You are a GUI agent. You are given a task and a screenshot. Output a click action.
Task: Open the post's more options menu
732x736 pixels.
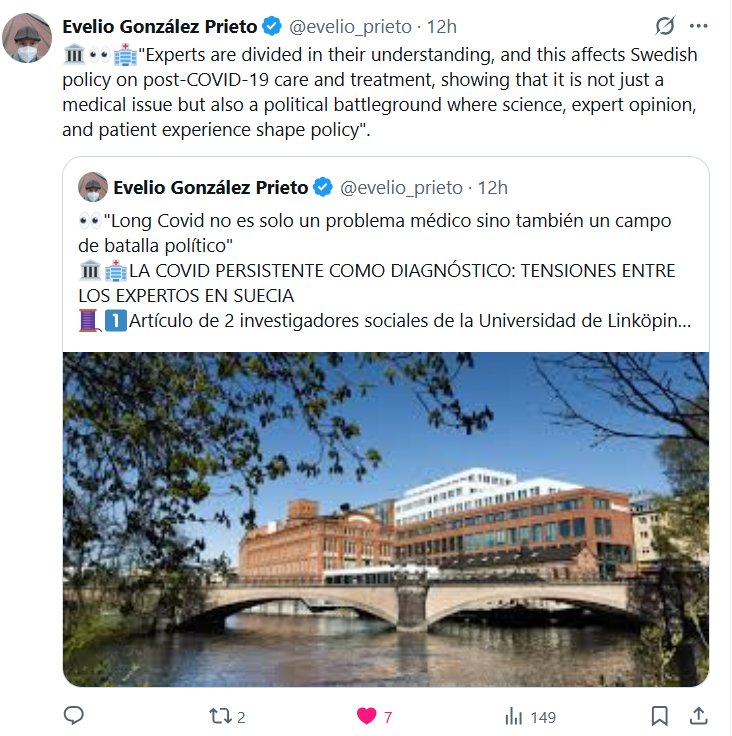point(698,25)
